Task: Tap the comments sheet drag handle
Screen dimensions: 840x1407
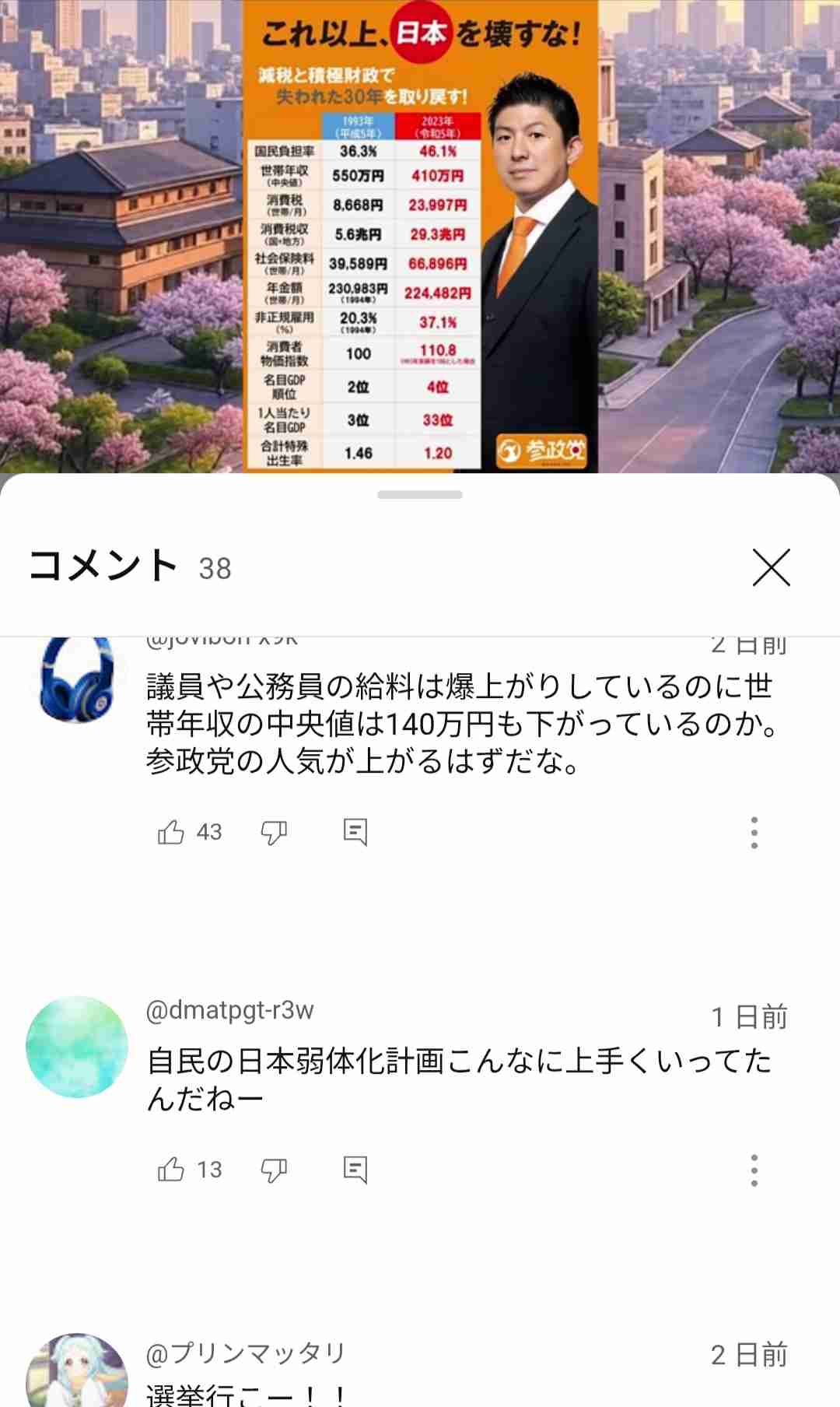Action: tap(420, 495)
